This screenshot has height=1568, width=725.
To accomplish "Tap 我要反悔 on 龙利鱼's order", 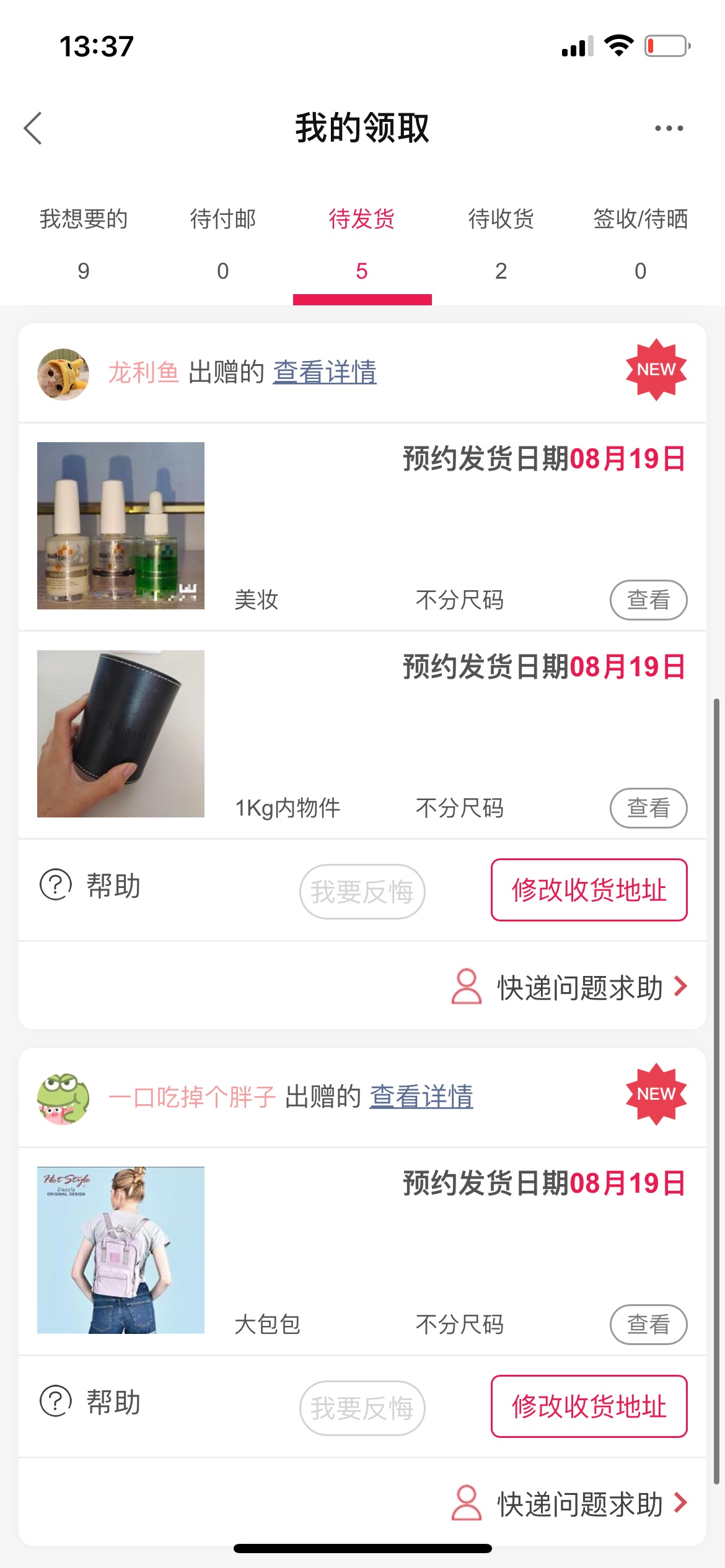I will coord(362,892).
